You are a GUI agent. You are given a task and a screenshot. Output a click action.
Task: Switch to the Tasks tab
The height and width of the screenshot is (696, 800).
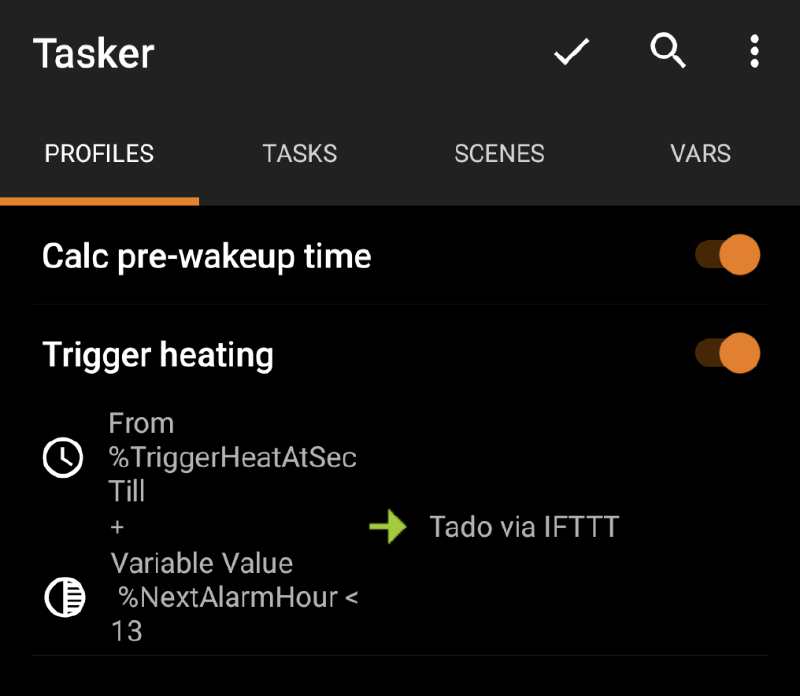pyautogui.click(x=299, y=154)
